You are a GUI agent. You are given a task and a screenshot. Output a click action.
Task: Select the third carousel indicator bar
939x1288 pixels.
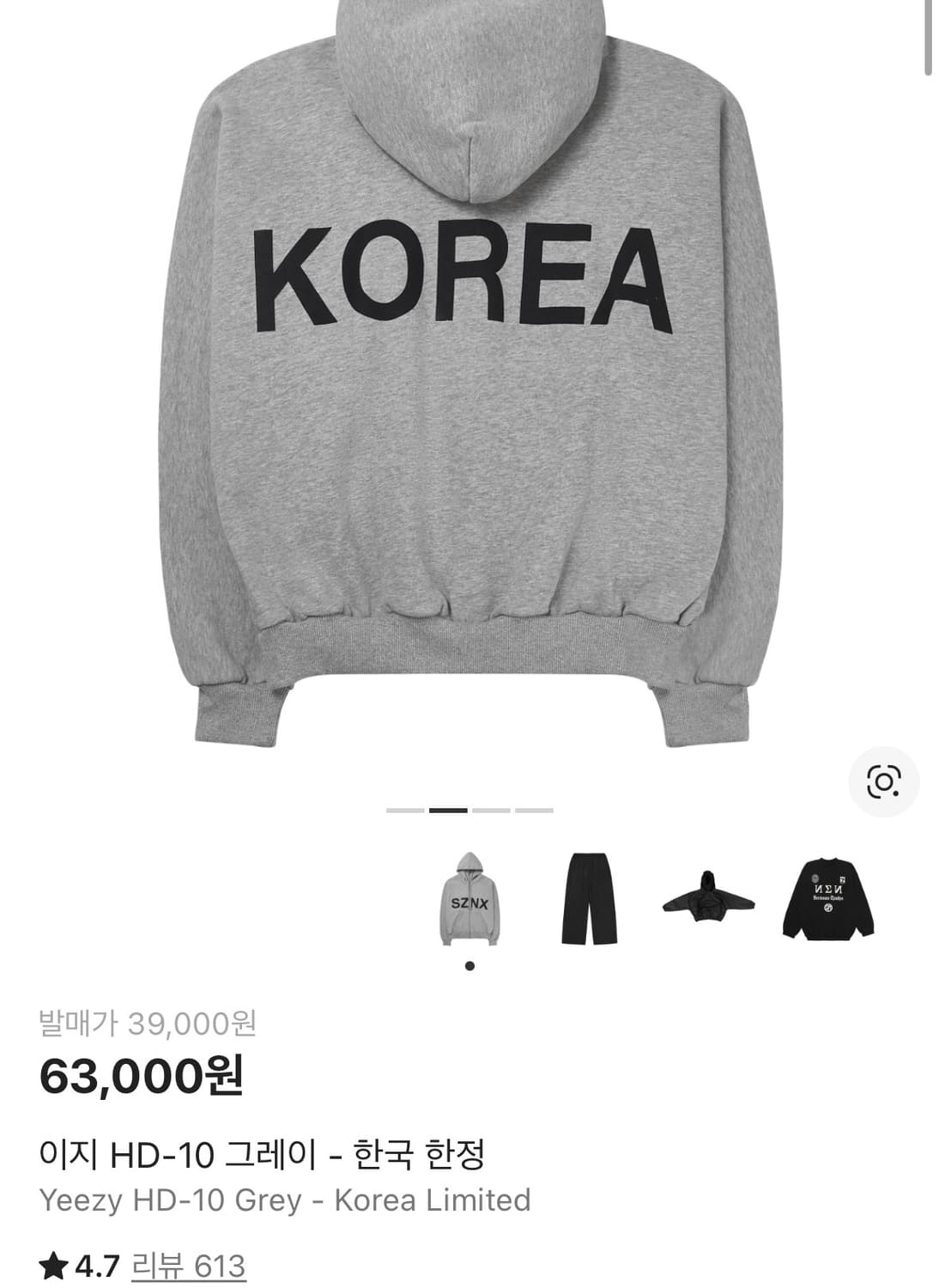[491, 810]
